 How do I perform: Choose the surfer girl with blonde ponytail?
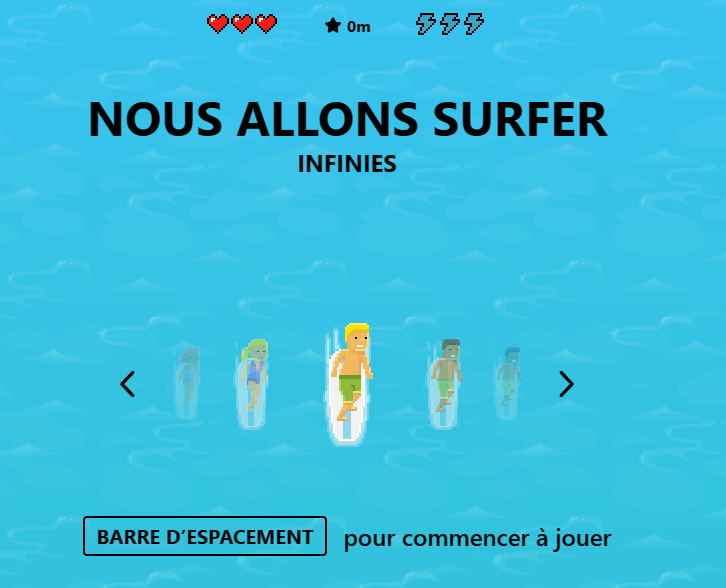(254, 384)
